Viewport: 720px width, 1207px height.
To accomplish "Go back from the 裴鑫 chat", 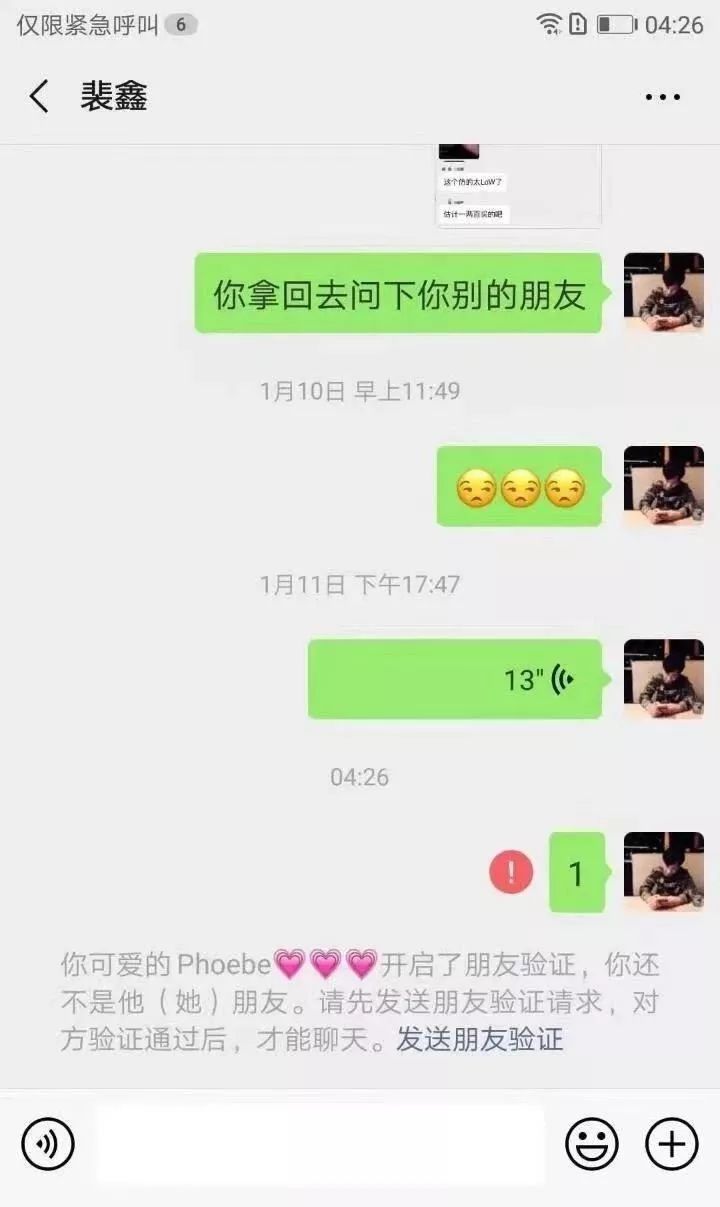I will (39, 97).
